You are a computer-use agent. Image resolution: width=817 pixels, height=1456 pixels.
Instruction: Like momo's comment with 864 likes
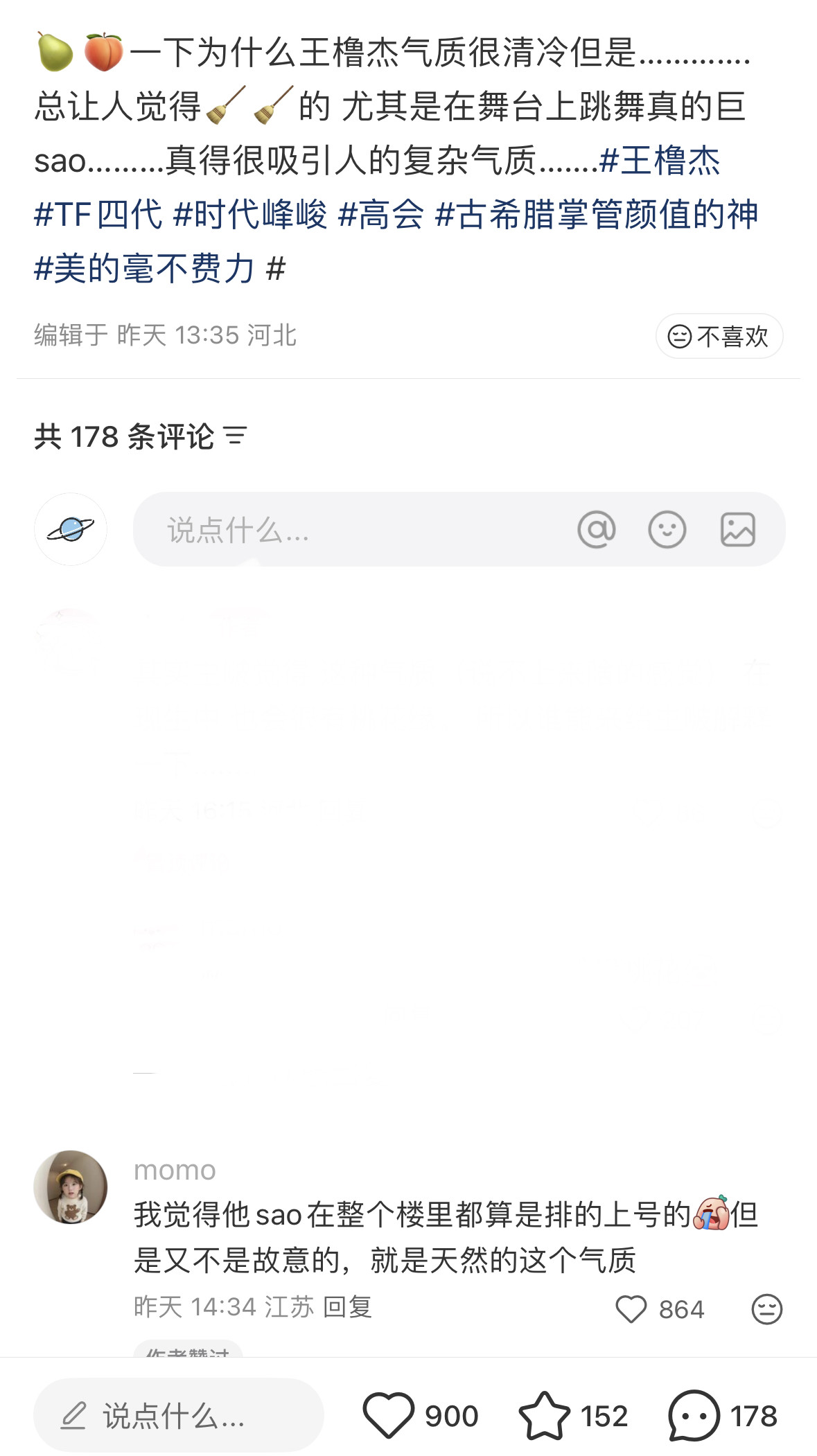pyautogui.click(x=631, y=1309)
